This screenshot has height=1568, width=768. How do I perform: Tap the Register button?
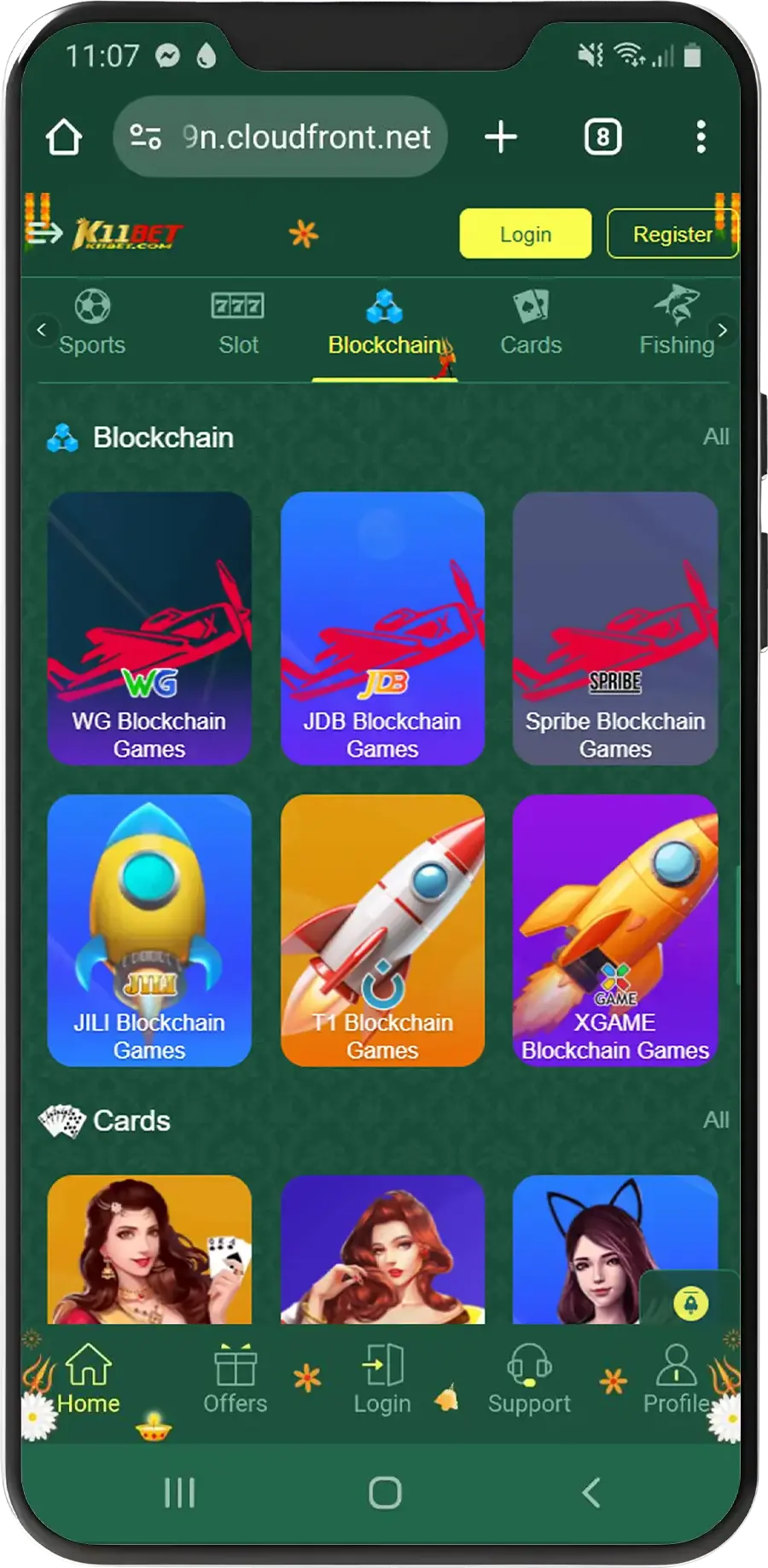pyautogui.click(x=672, y=234)
